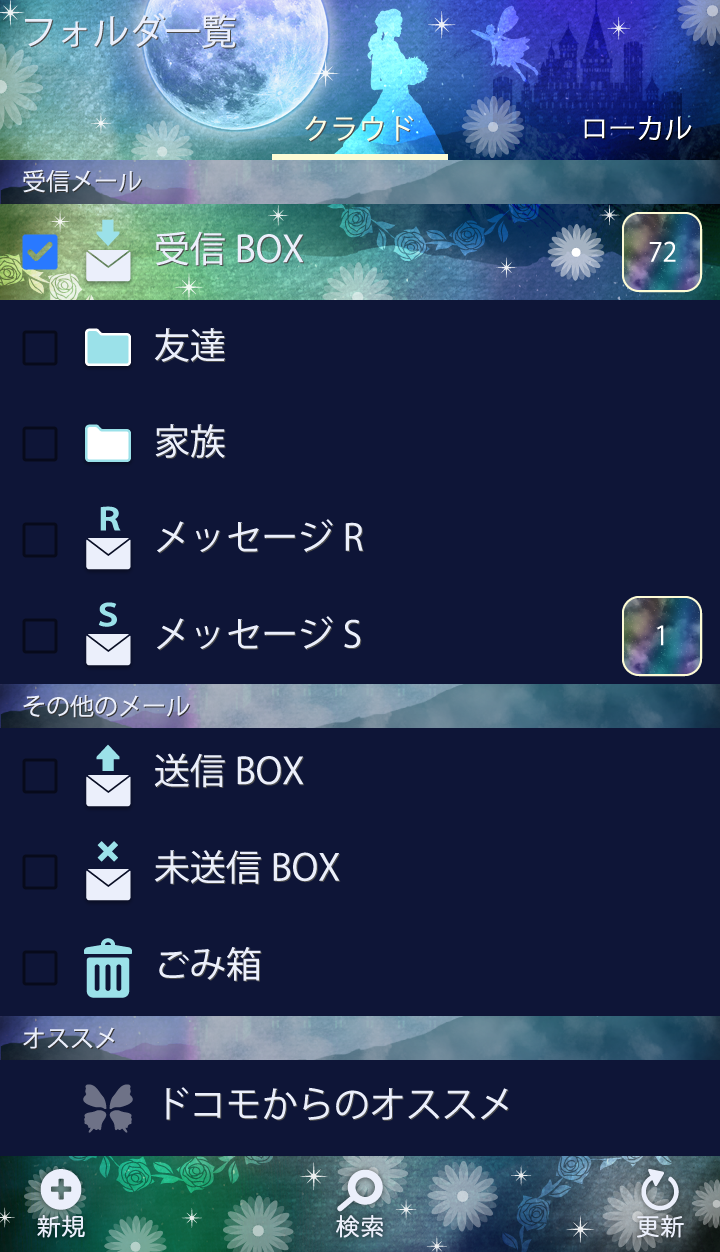Viewport: 720px width, 1252px height.
Task: Open the 送信 BOX folder
Action: click(x=229, y=772)
